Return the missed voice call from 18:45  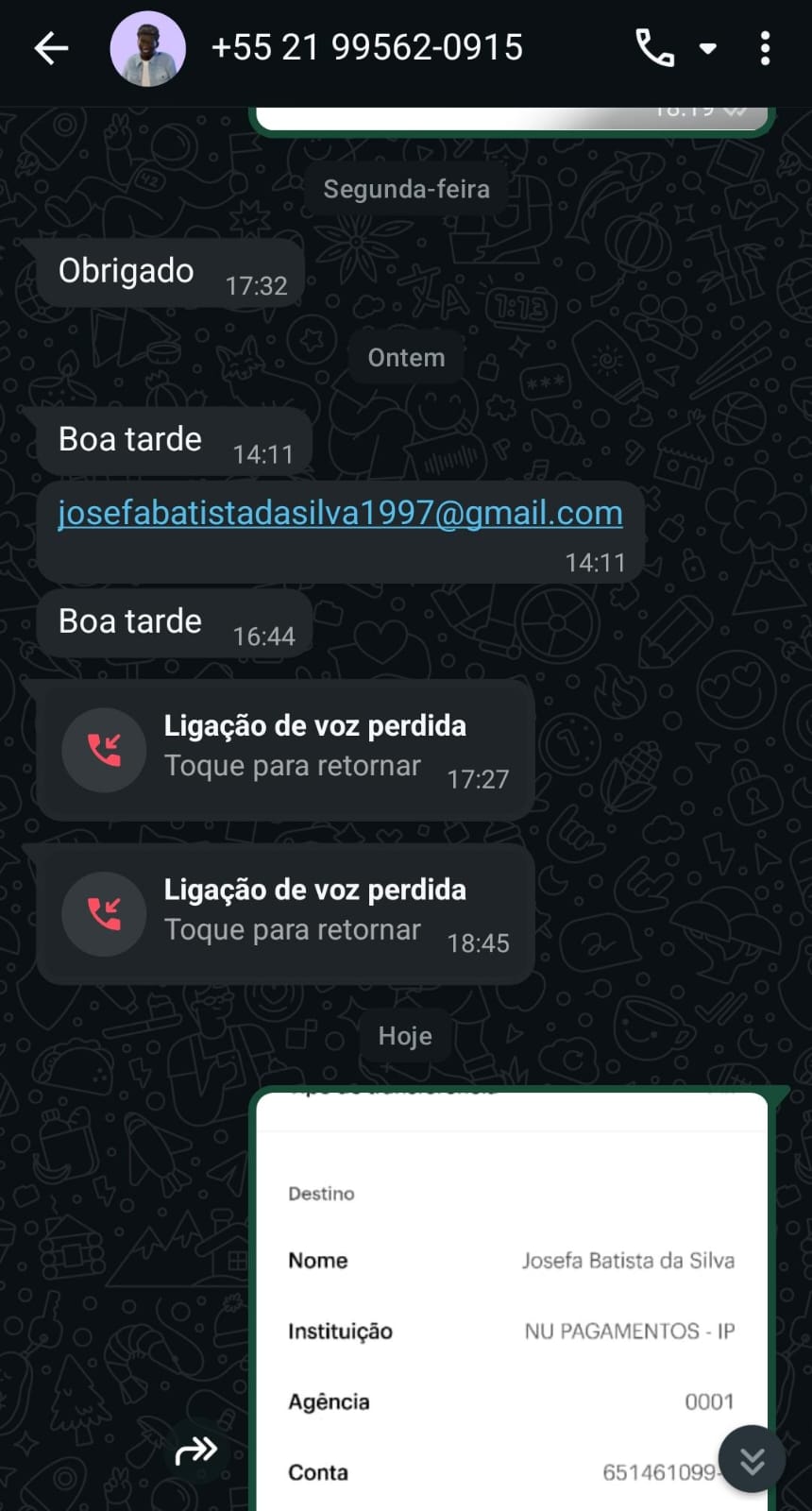tap(285, 914)
